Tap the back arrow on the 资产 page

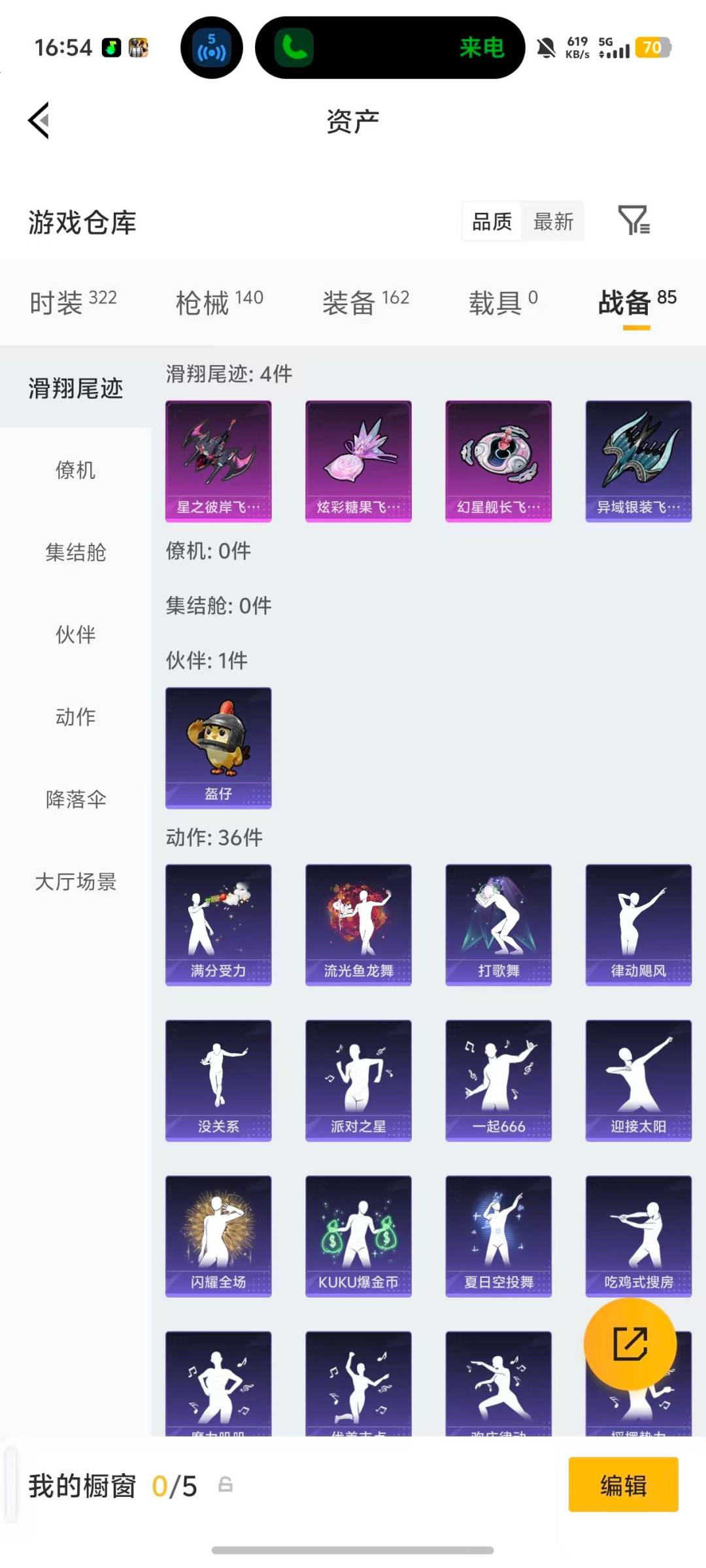tap(38, 121)
